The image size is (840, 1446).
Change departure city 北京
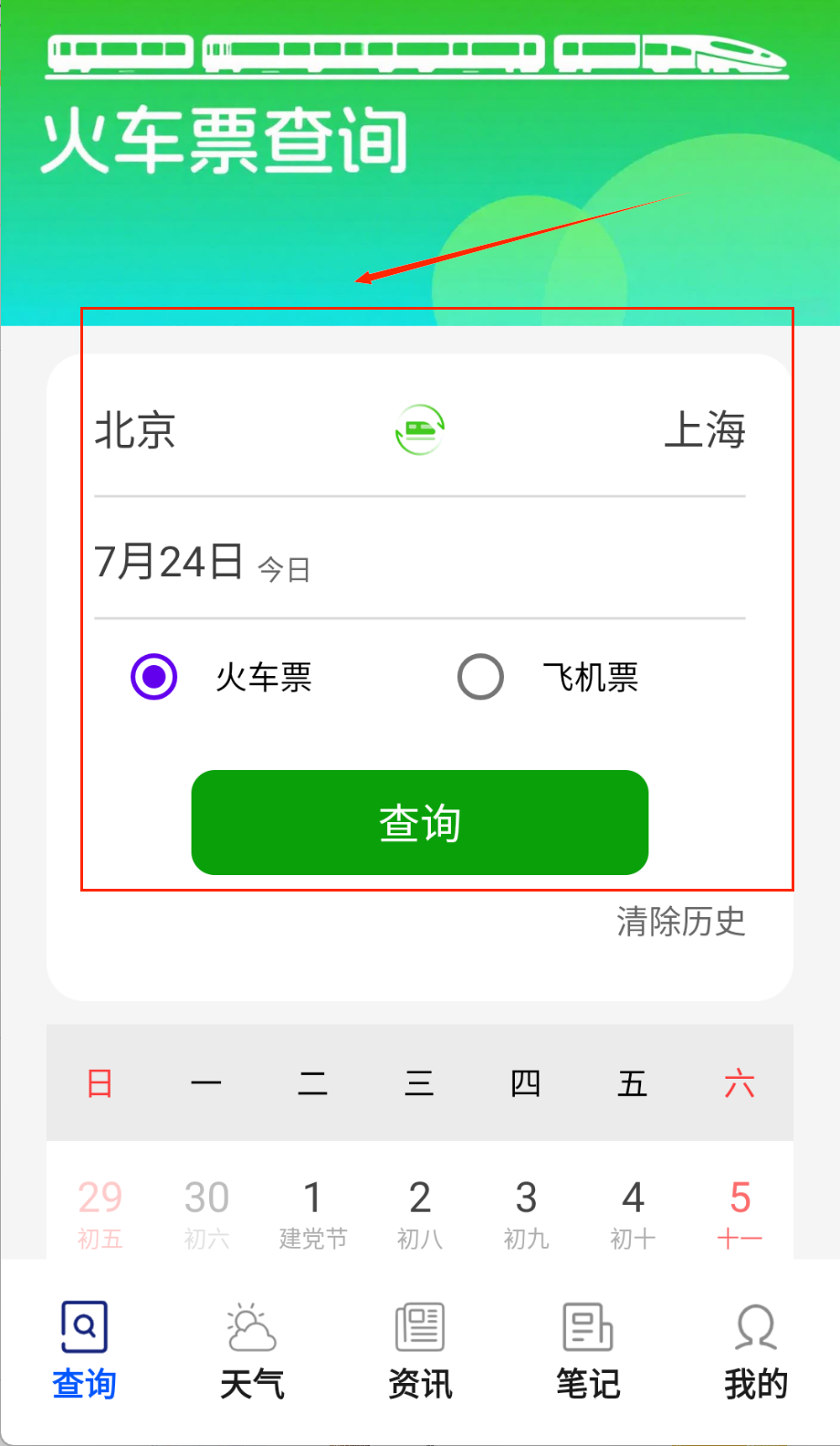tap(135, 430)
